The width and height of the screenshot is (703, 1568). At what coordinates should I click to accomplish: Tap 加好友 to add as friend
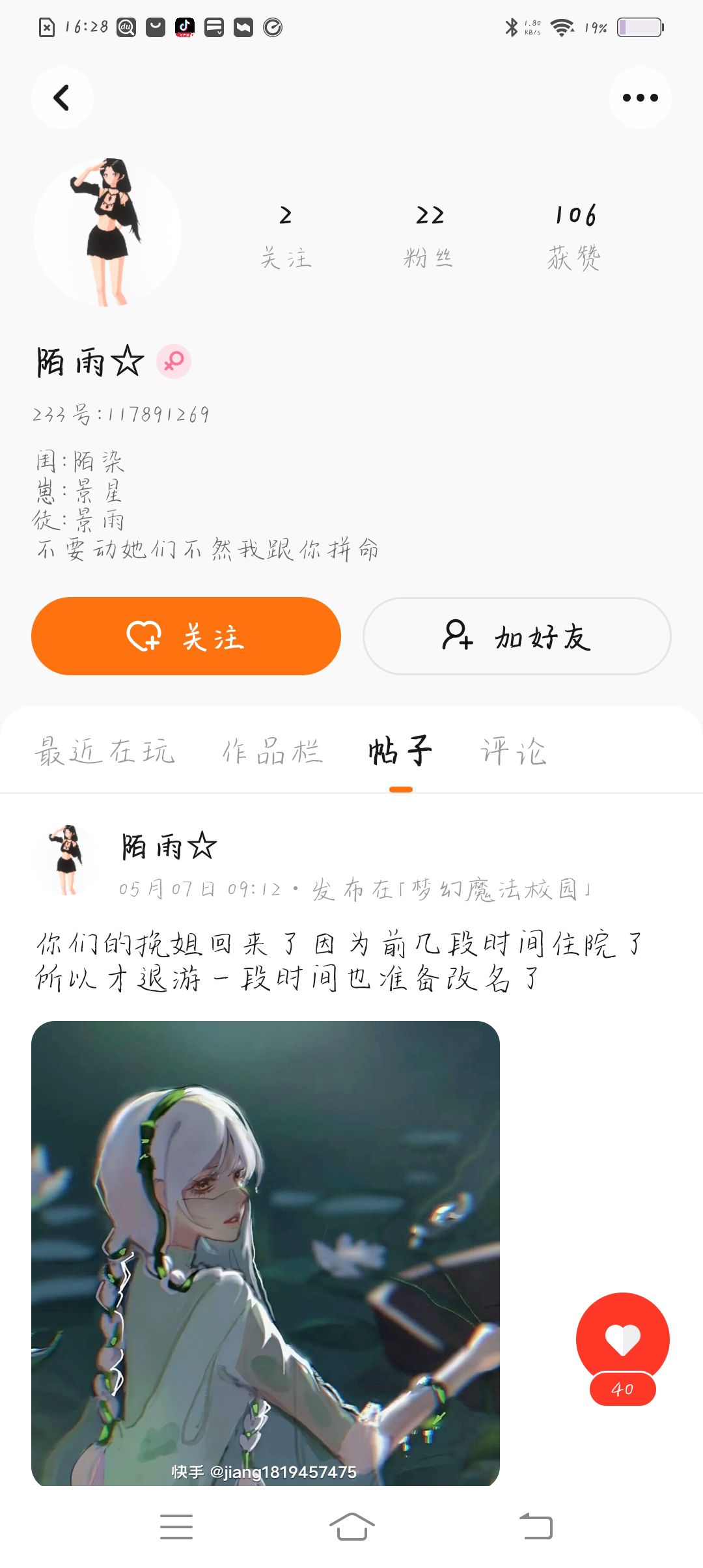coord(517,636)
